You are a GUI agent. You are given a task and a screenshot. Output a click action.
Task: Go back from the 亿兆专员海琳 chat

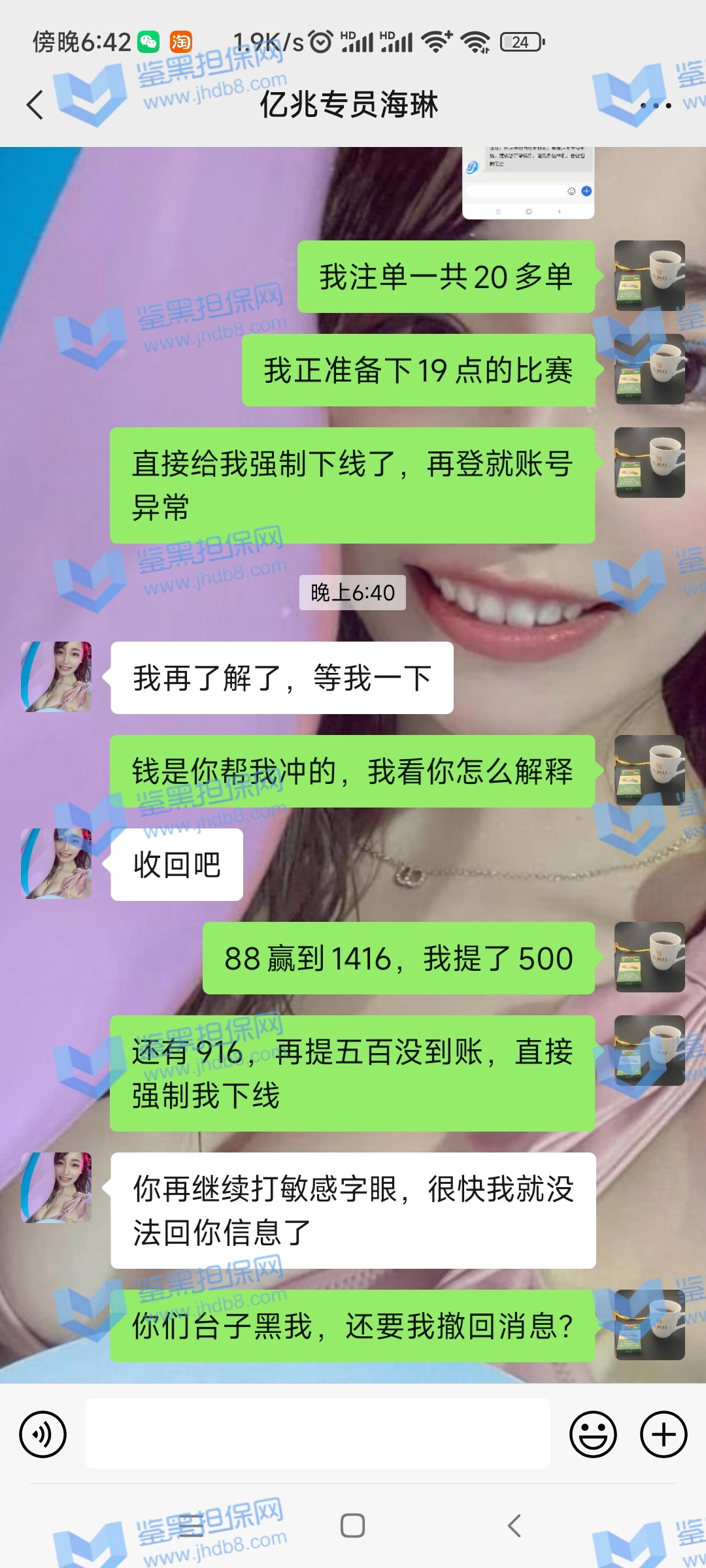[x=35, y=105]
